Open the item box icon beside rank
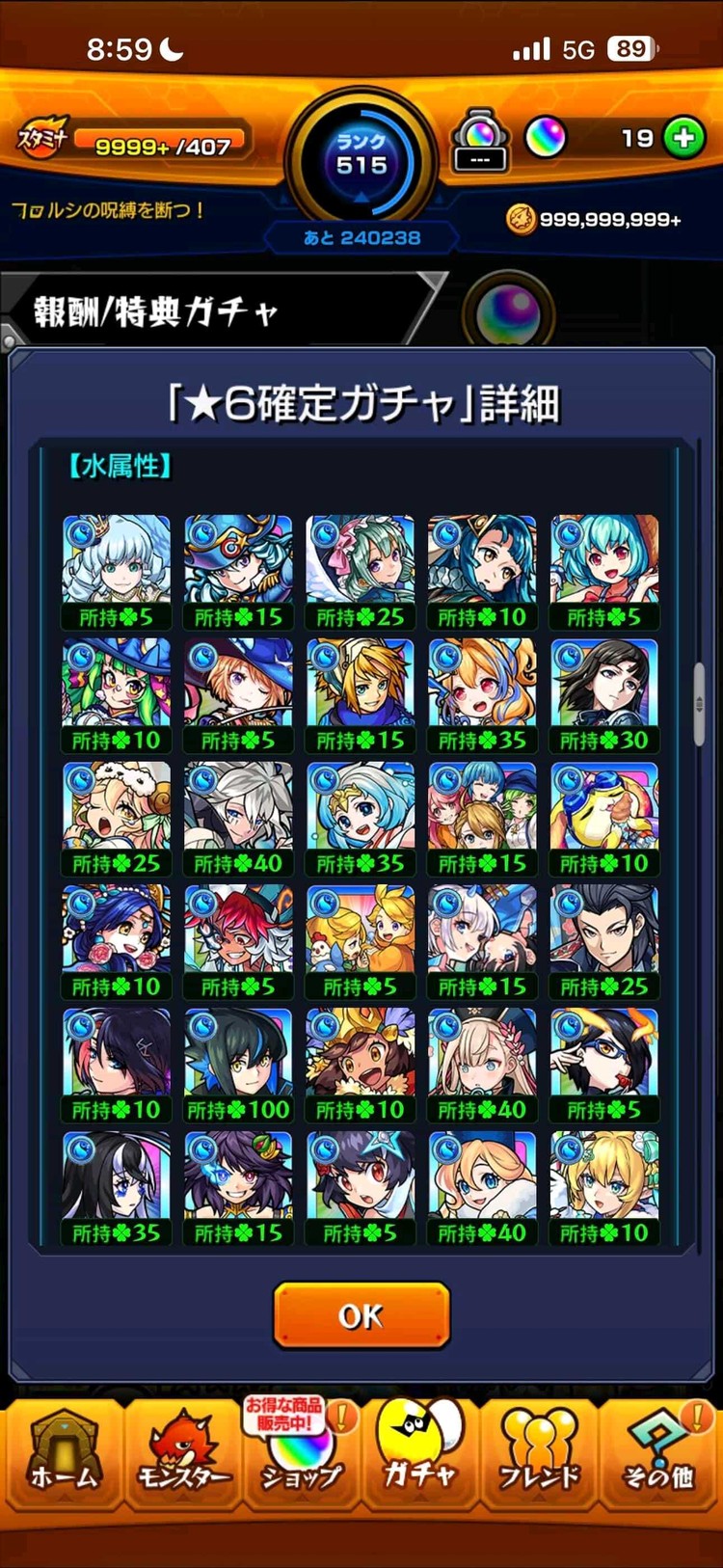This screenshot has height=1568, width=723. click(480, 142)
